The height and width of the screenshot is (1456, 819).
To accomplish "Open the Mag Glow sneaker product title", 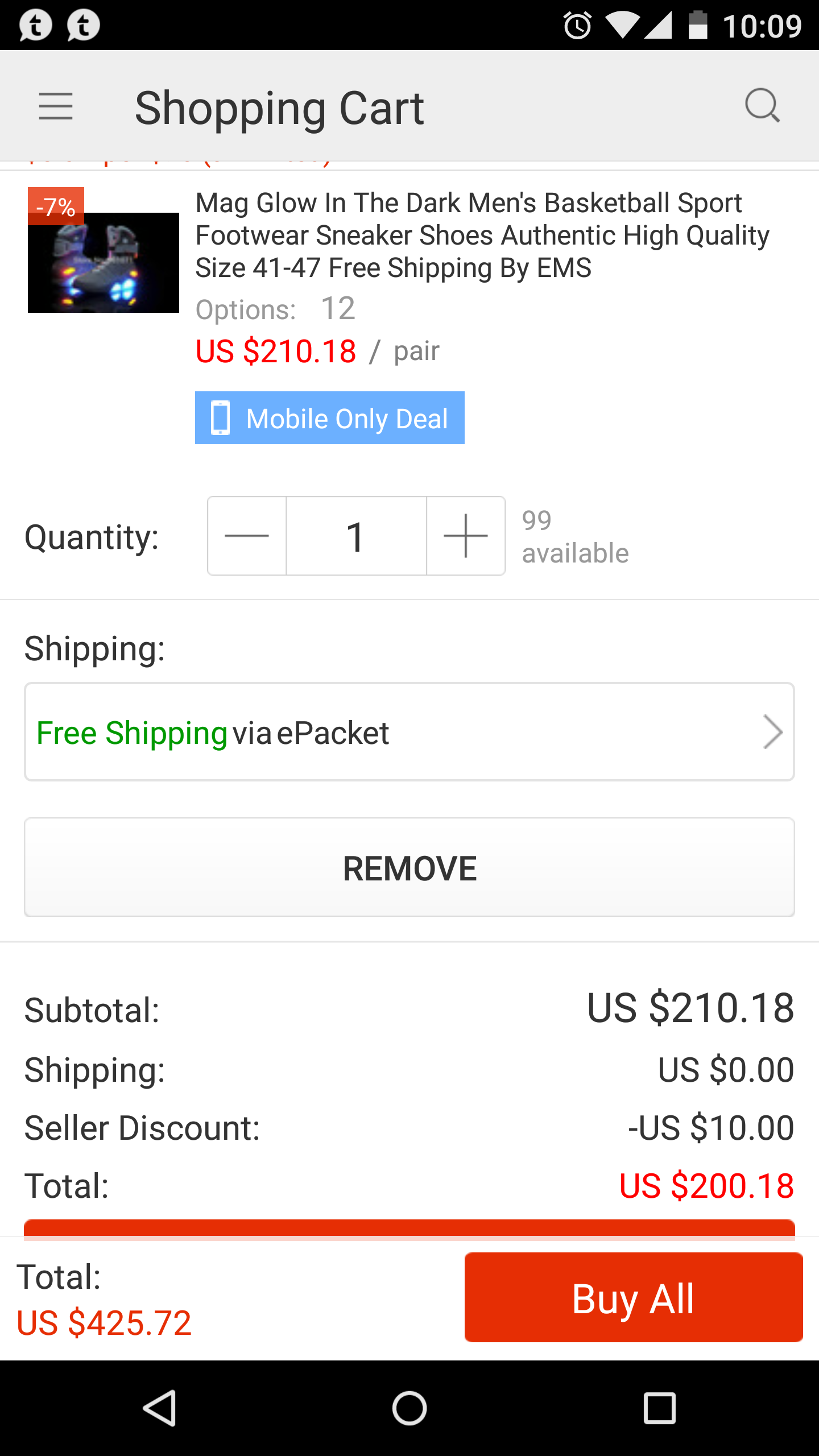I will coord(482,235).
